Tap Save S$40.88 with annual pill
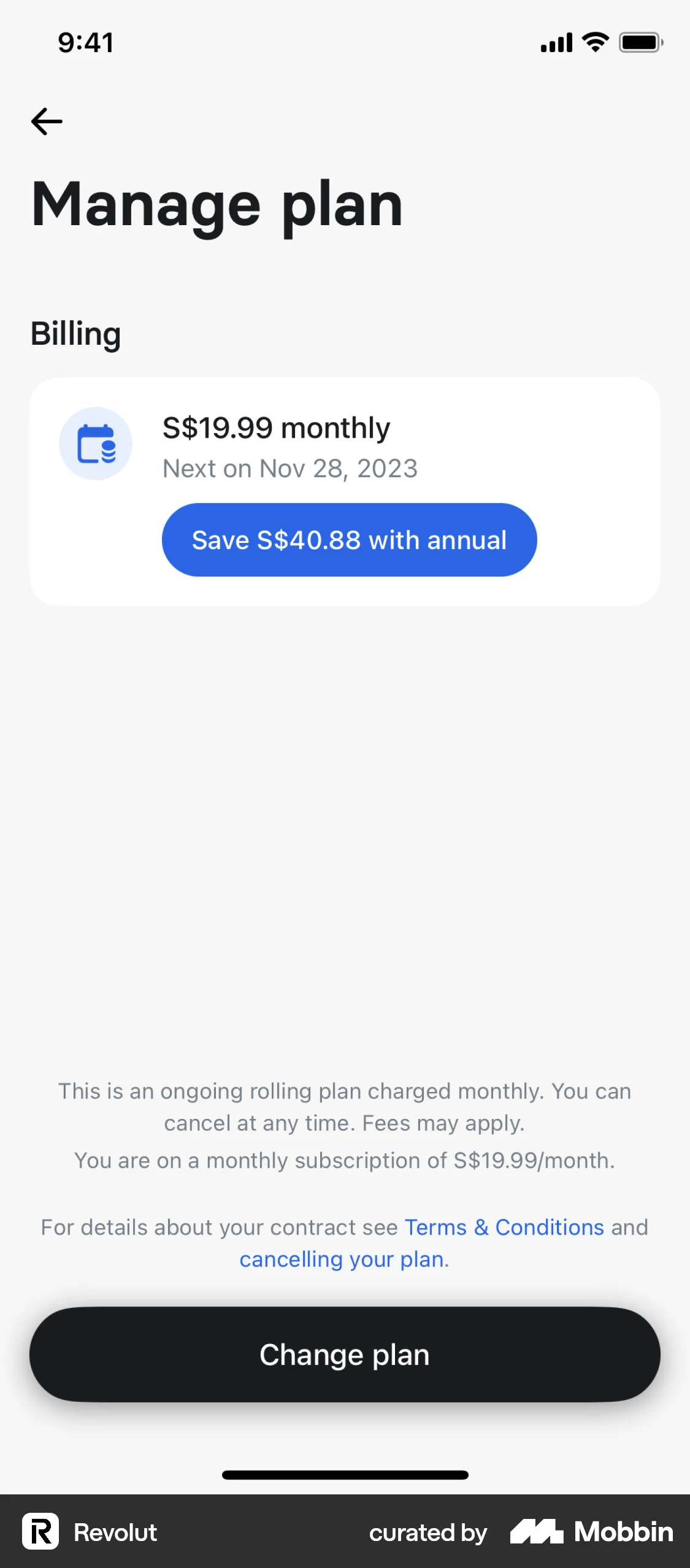This screenshot has height=1568, width=690. click(x=348, y=539)
